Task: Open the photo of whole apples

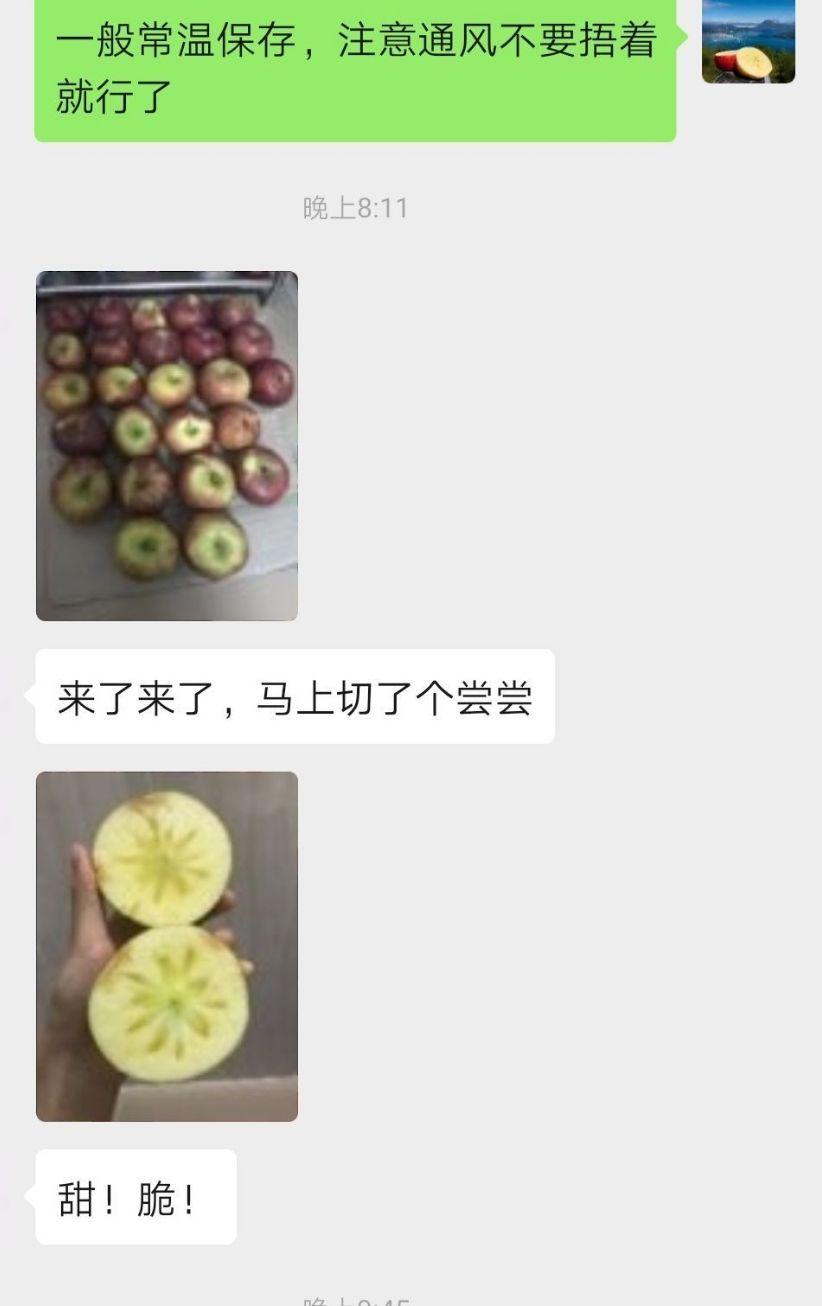Action: click(167, 446)
